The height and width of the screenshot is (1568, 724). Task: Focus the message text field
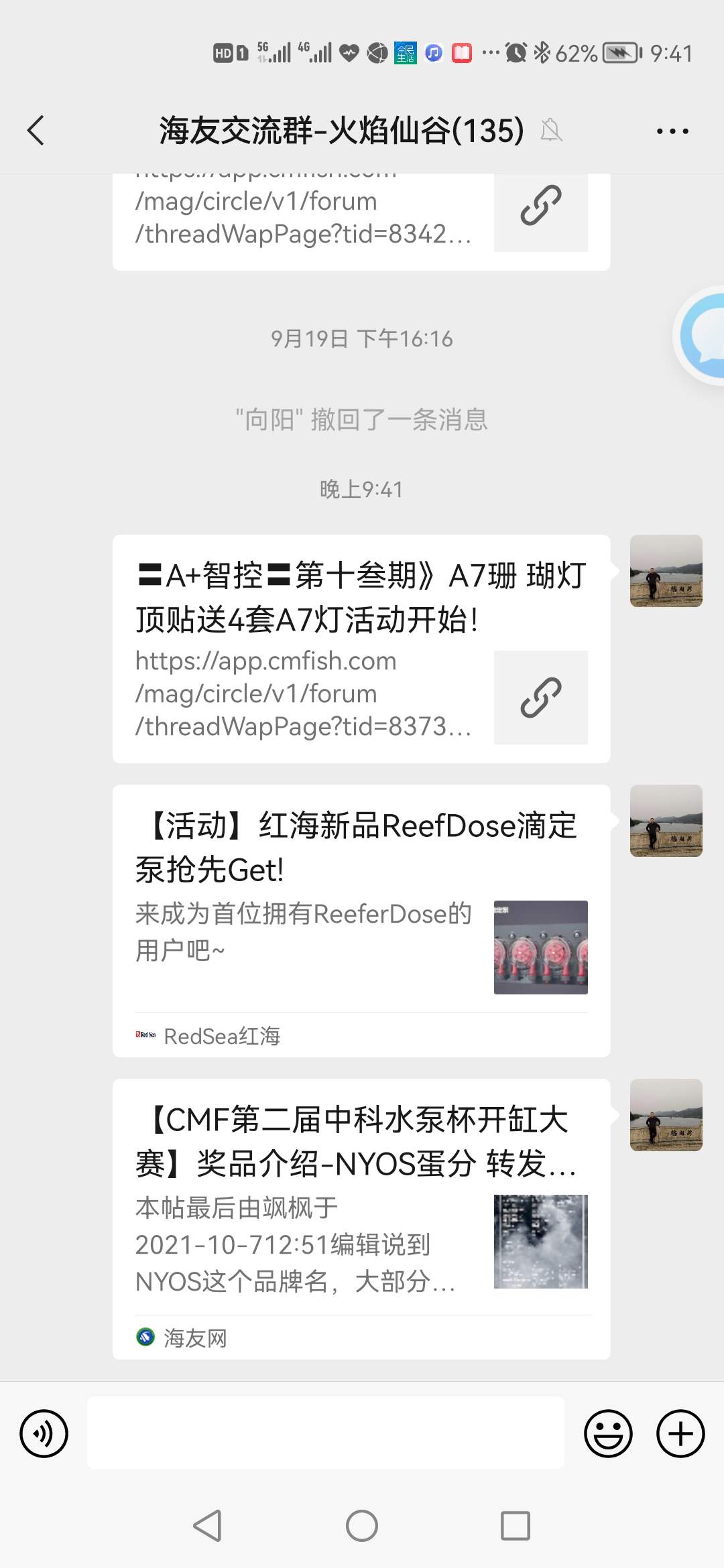coord(325,1433)
